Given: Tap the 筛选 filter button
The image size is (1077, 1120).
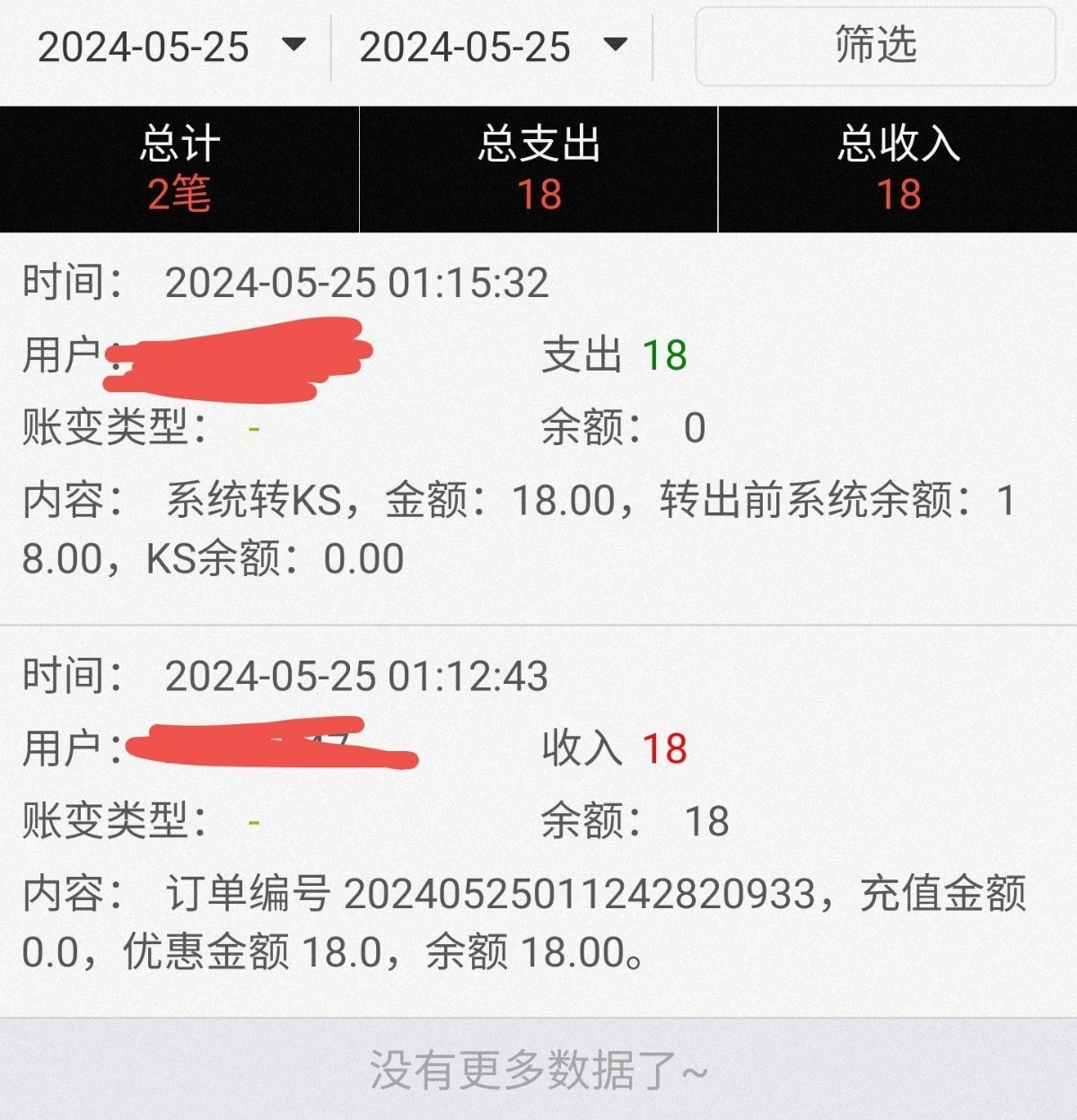Looking at the screenshot, I should pyautogui.click(x=875, y=47).
